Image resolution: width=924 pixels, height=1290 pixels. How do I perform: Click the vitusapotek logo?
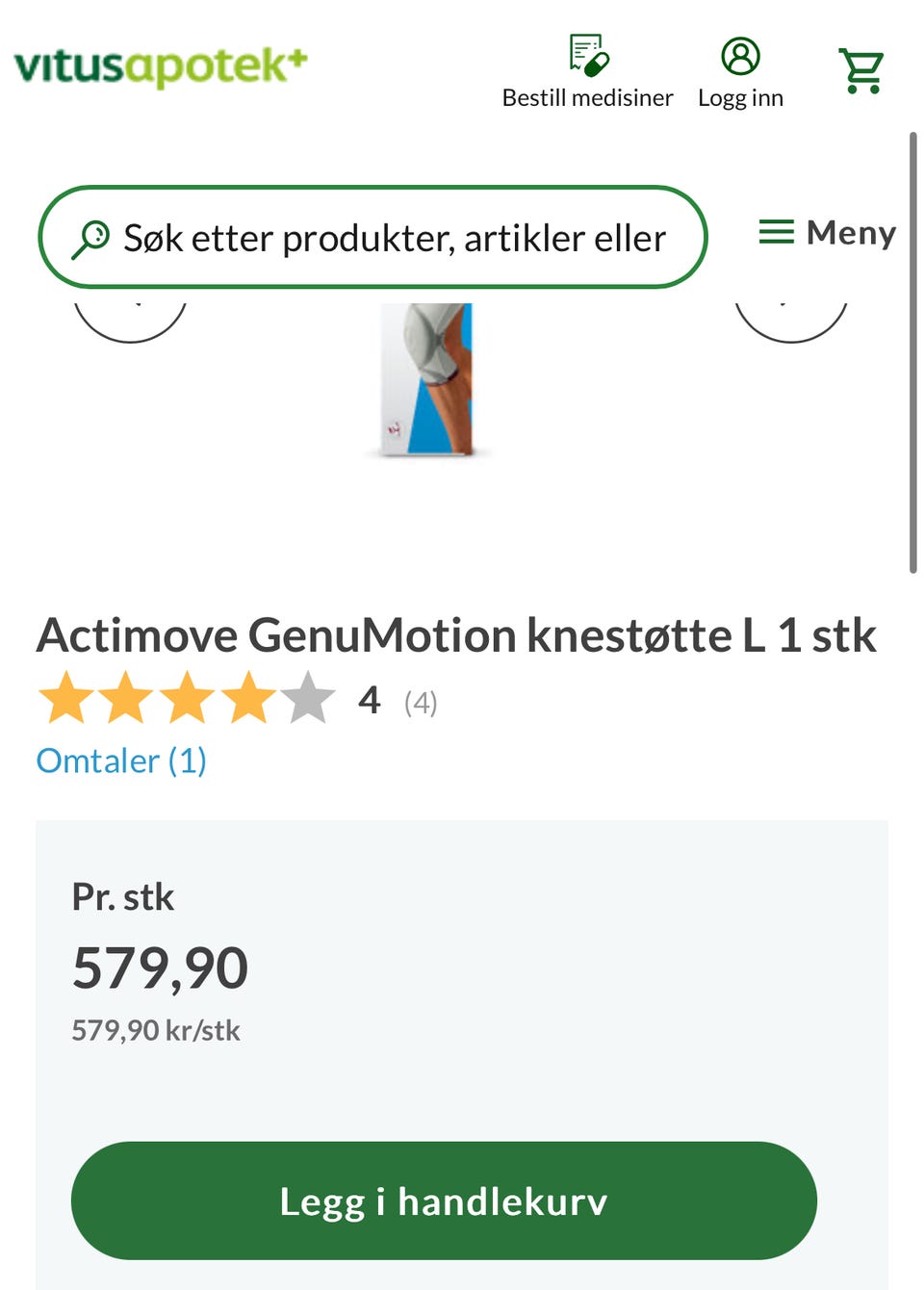(160, 65)
